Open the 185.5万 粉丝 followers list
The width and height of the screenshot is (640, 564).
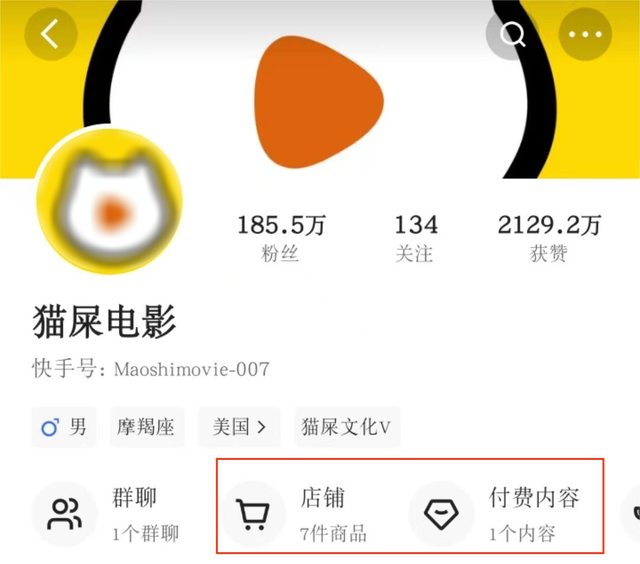click(281, 238)
